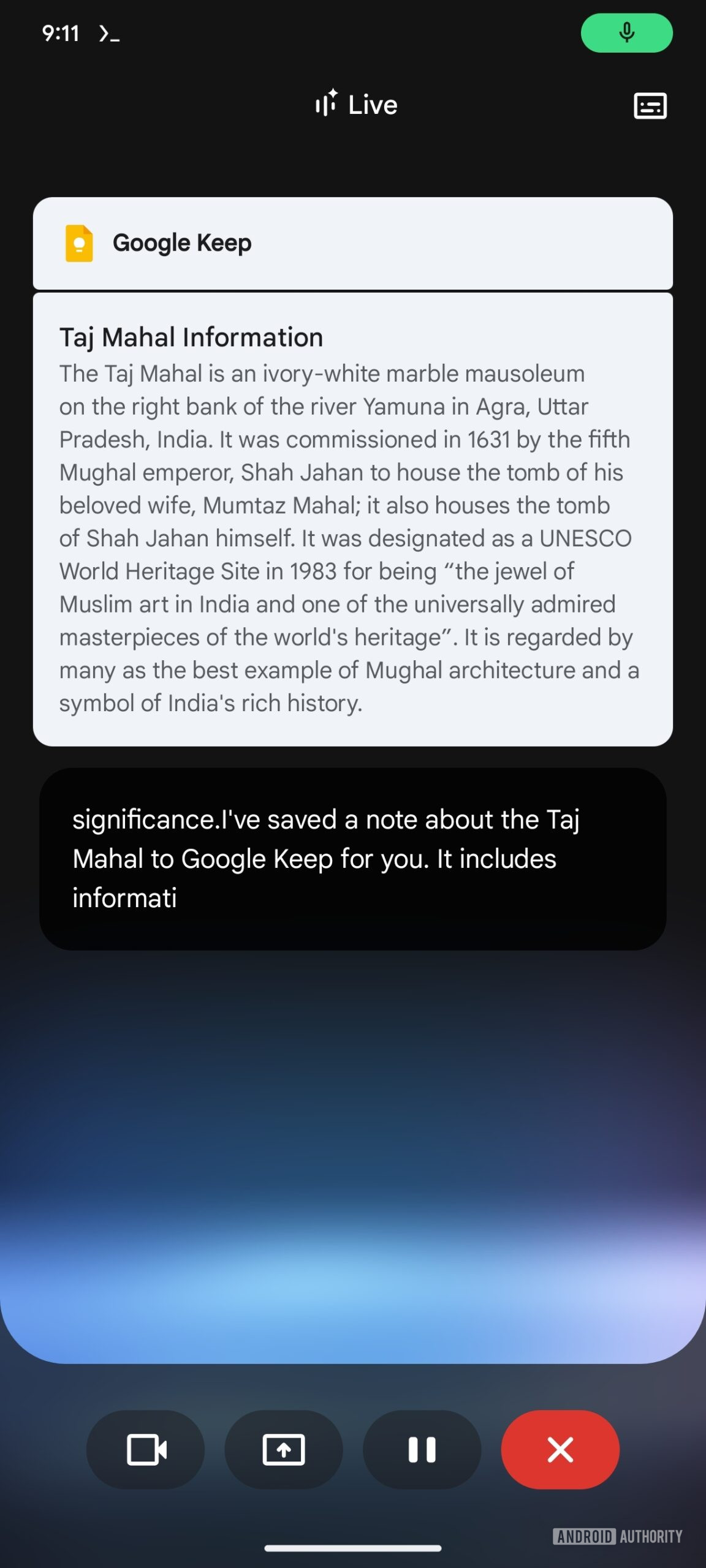Open the Google Keep header card
This screenshot has height=1568, width=706.
(x=352, y=243)
